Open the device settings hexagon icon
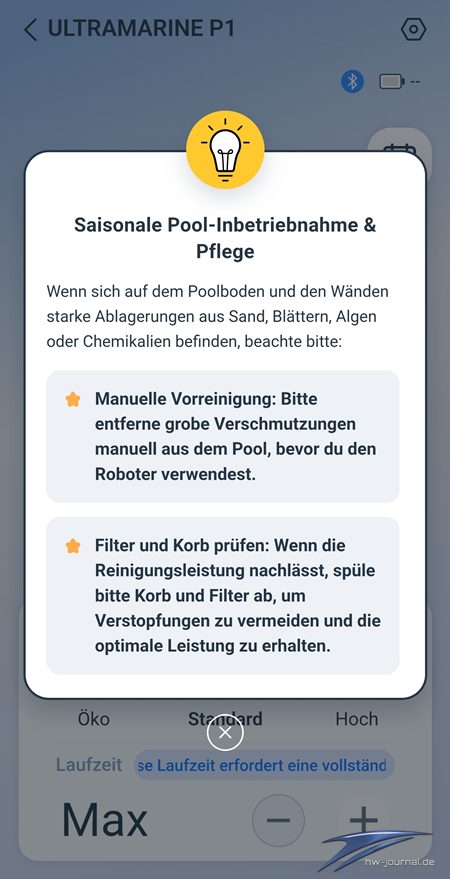450x879 pixels. coord(414,30)
